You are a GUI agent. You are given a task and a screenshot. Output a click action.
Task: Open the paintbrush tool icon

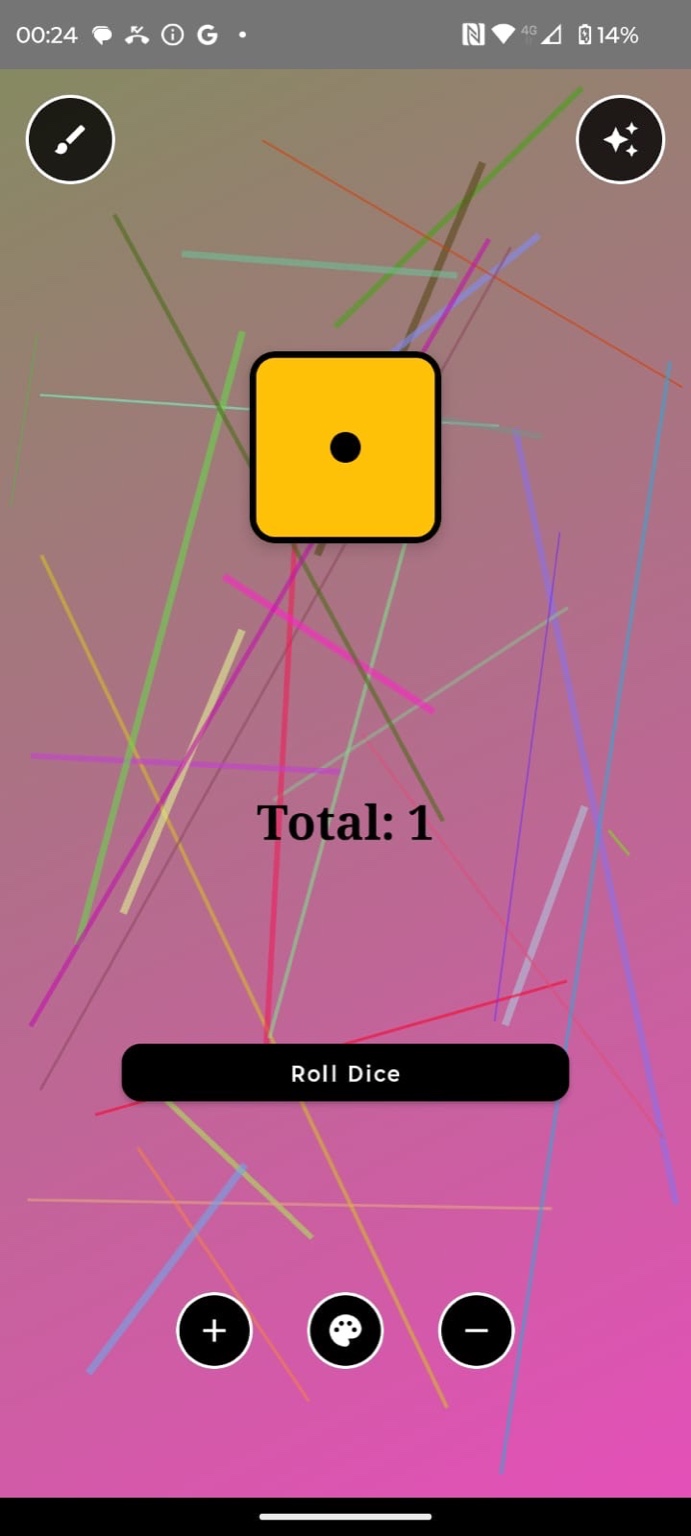(70, 140)
